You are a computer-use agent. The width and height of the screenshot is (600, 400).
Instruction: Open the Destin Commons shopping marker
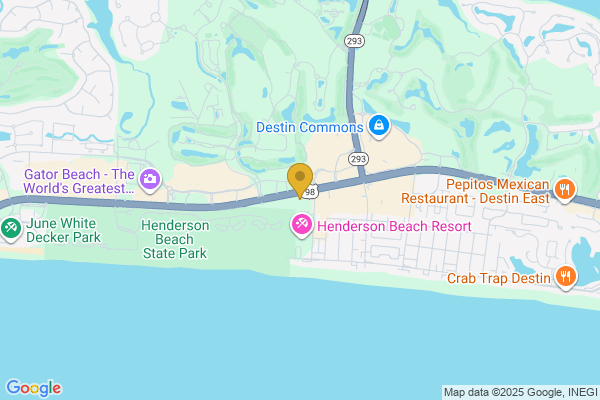pyautogui.click(x=378, y=126)
